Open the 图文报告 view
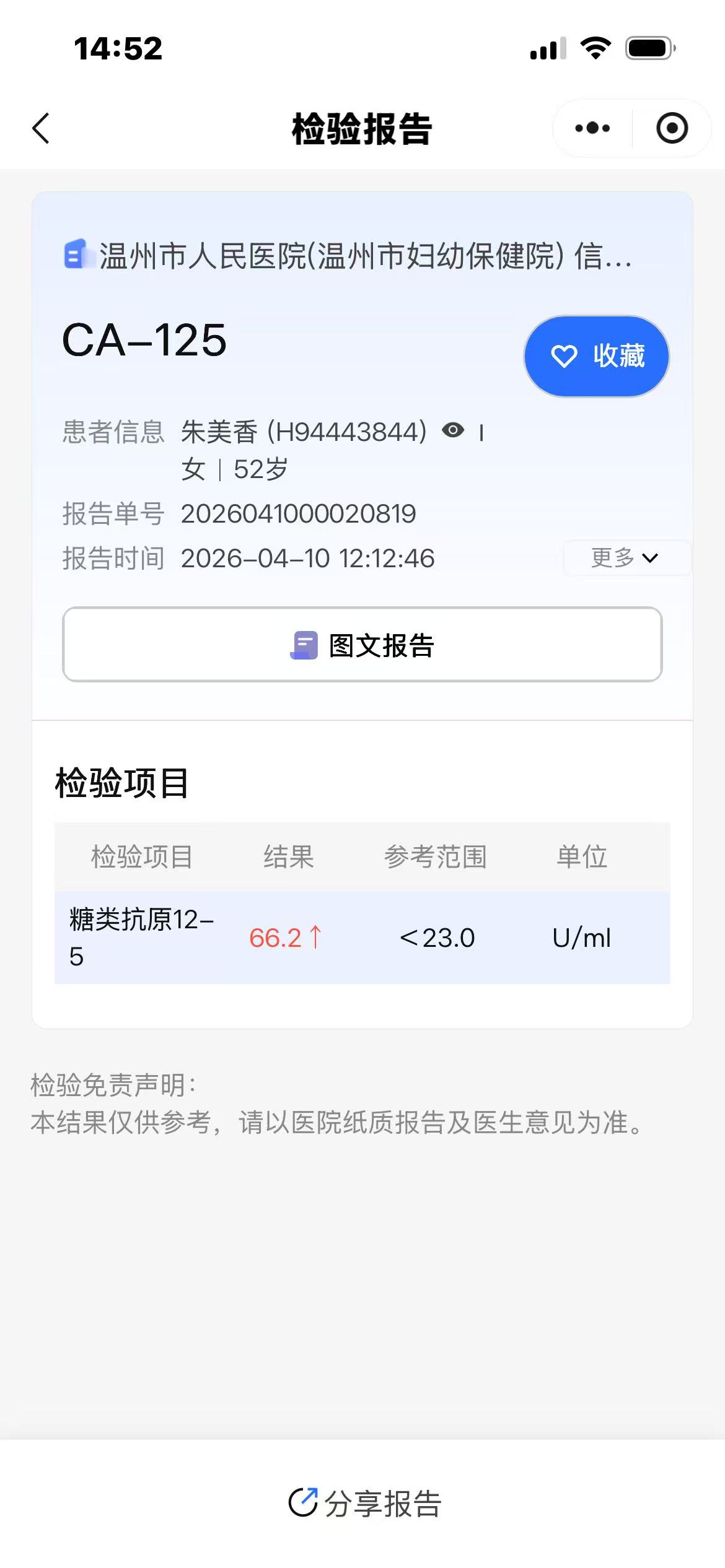This screenshot has width=725, height=1568. click(x=362, y=645)
